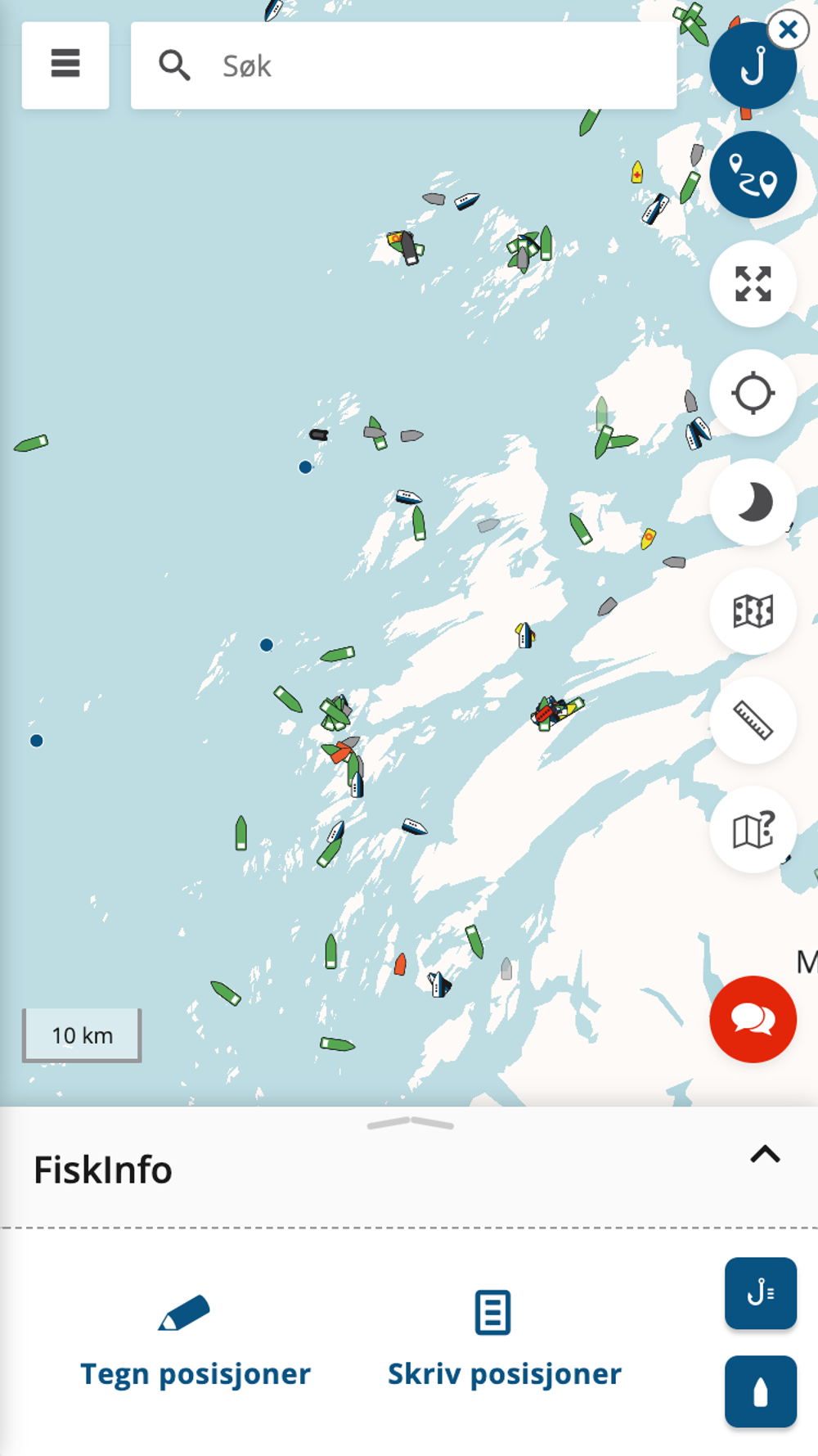Viewport: 818px width, 1456px height.
Task: Open the route planner button
Action: pyautogui.click(x=753, y=174)
